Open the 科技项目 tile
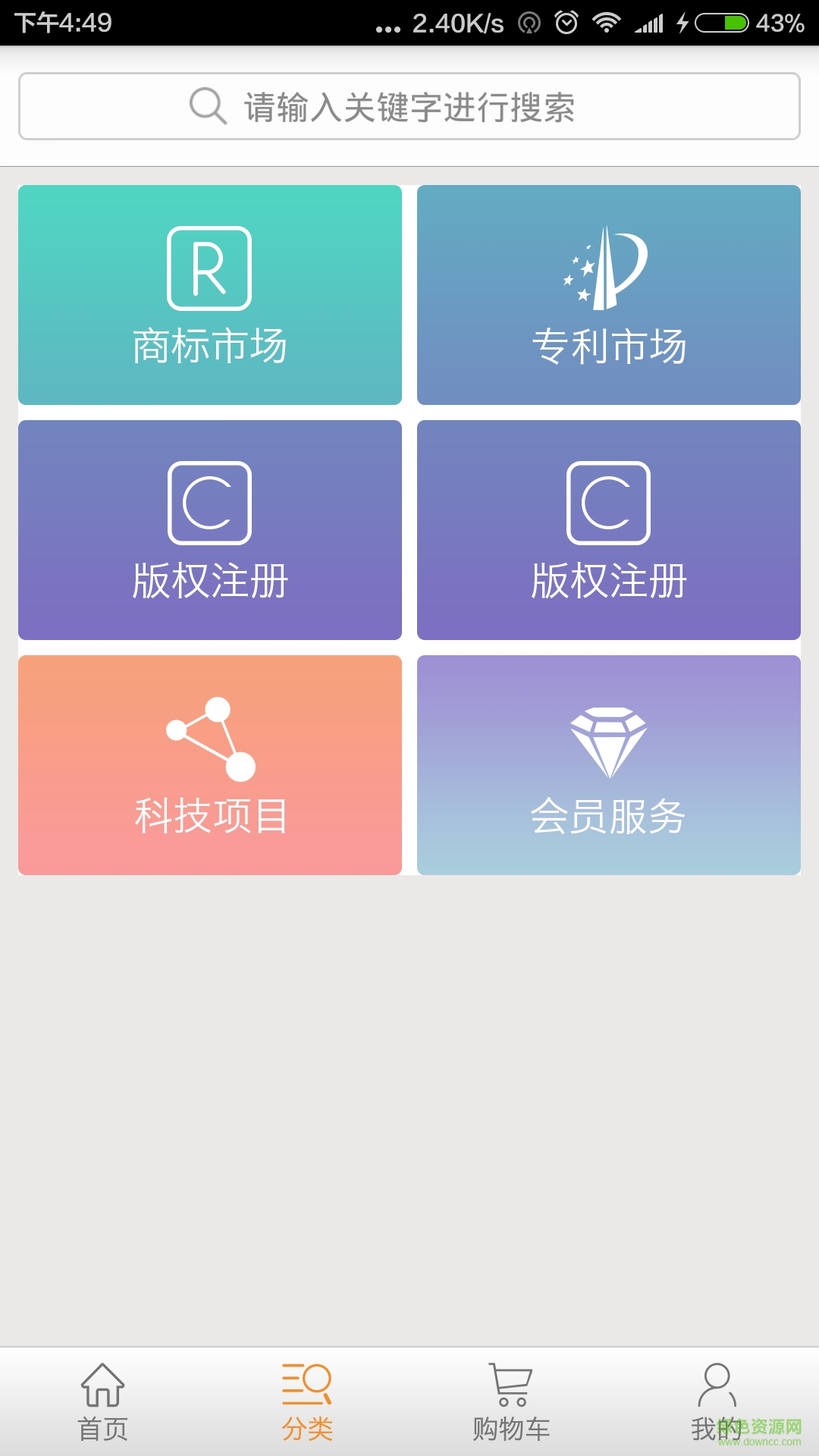The width and height of the screenshot is (819, 1456). coord(210,765)
